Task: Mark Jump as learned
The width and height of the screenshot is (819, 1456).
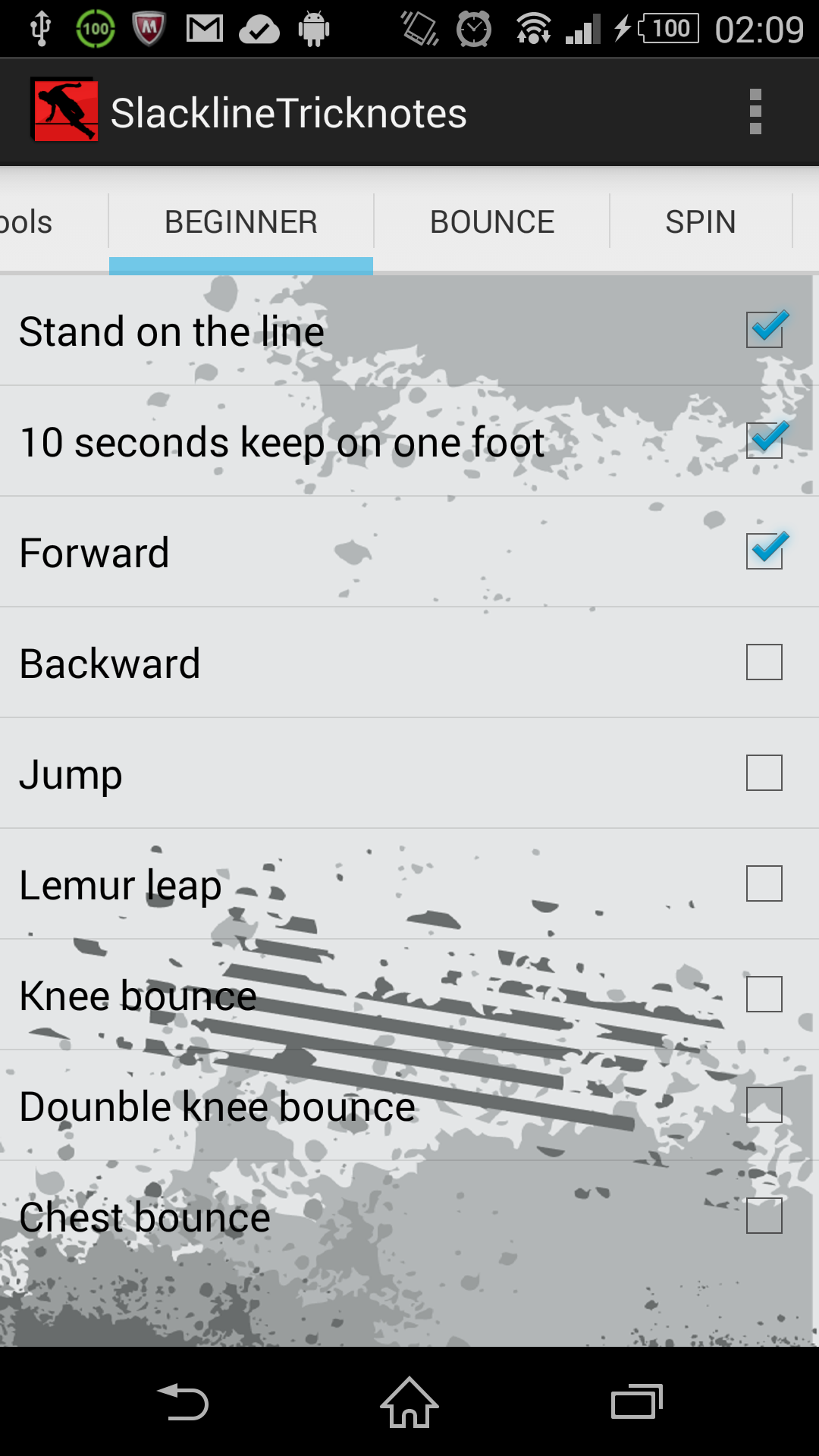Action: pos(764,773)
